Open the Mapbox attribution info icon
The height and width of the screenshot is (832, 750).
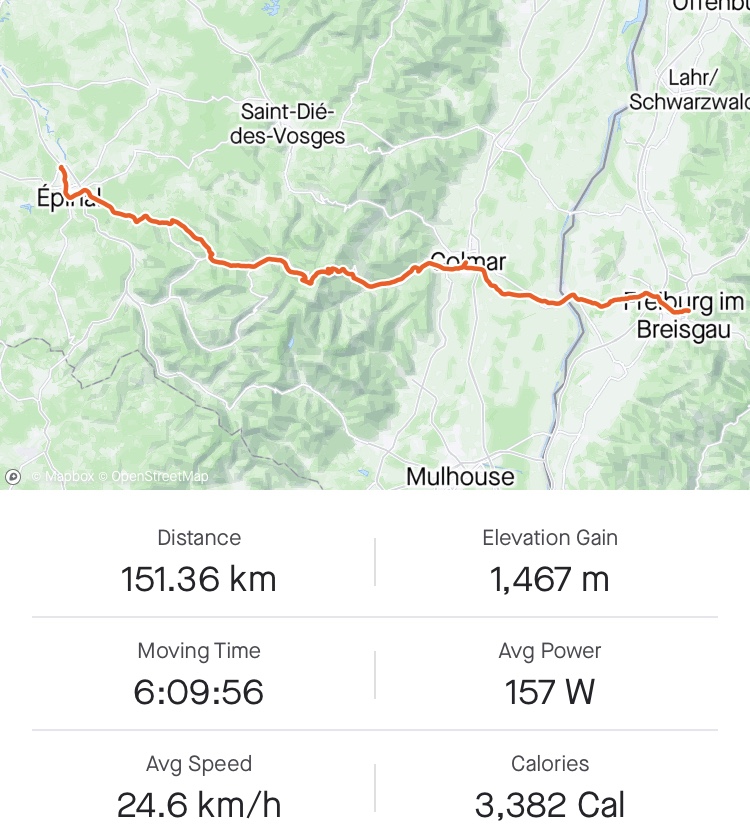(x=13, y=477)
